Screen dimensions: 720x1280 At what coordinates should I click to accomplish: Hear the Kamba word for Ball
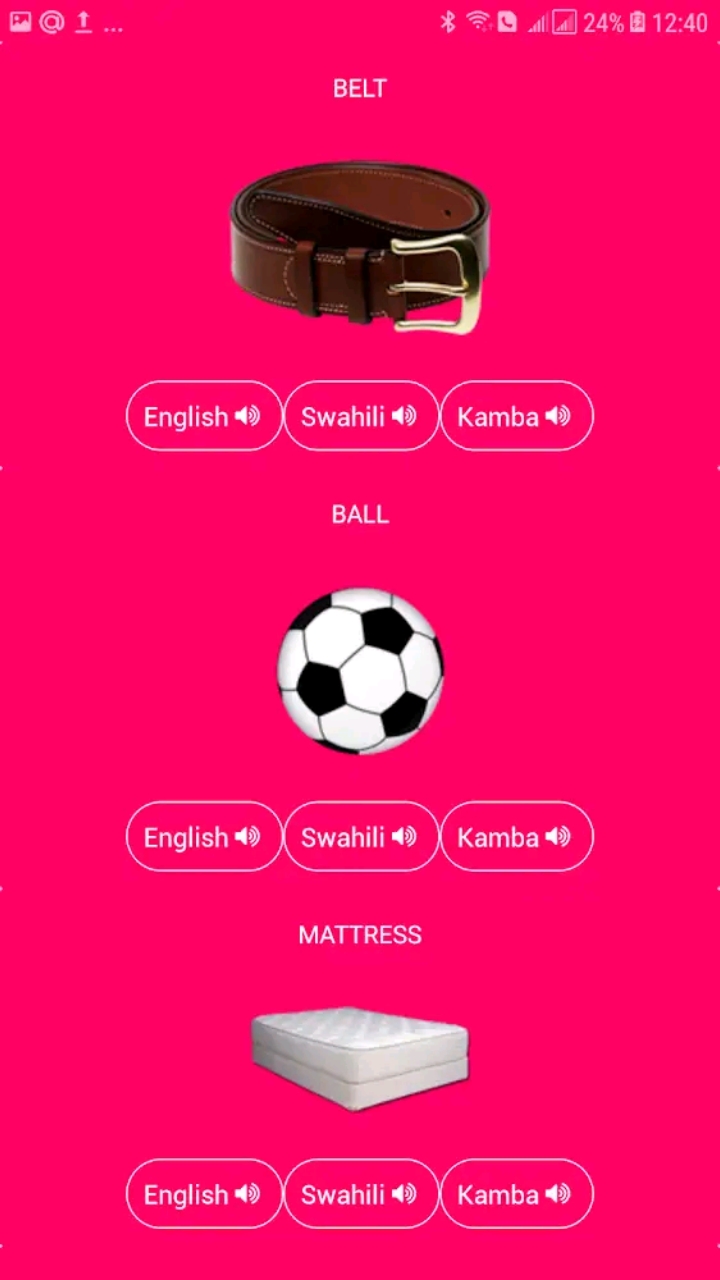point(516,837)
